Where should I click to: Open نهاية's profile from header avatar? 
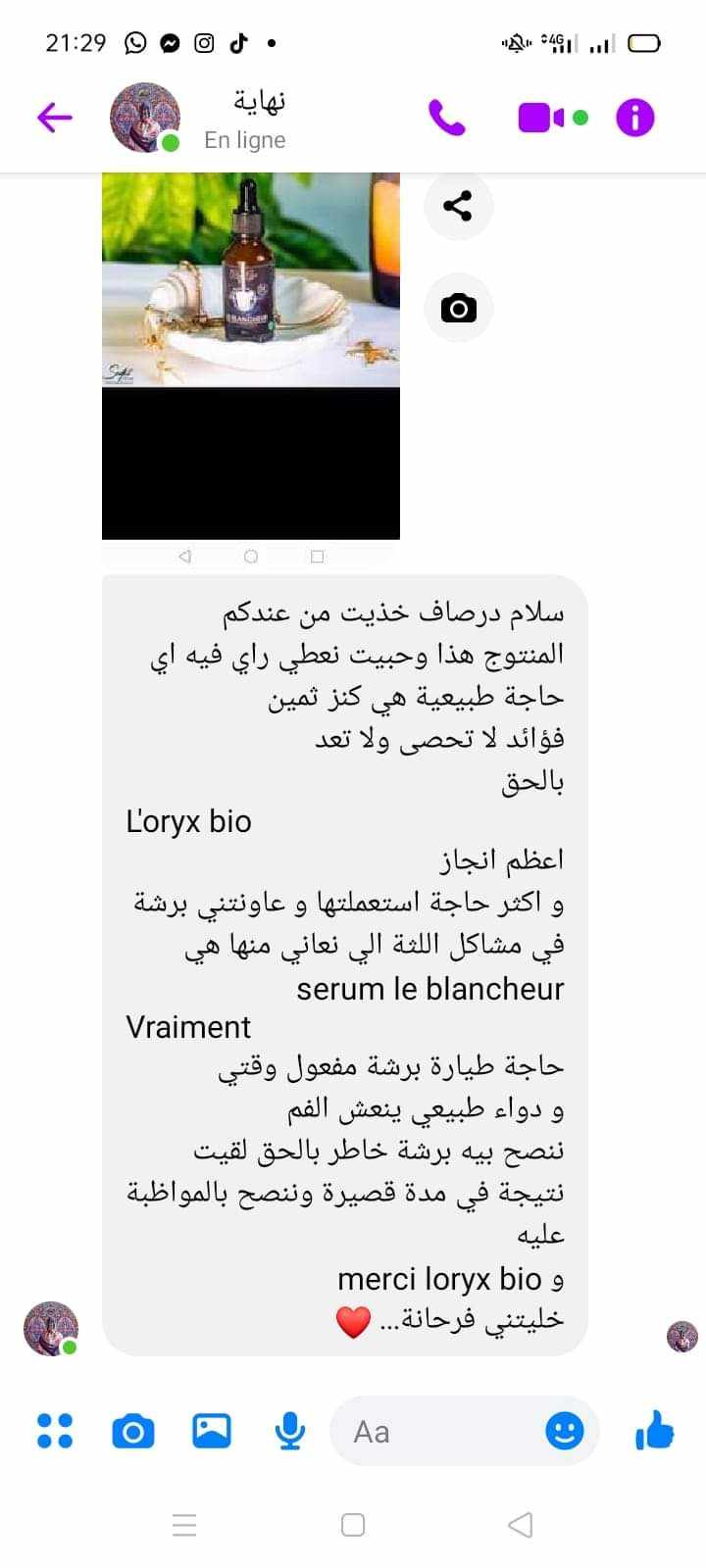(145, 118)
